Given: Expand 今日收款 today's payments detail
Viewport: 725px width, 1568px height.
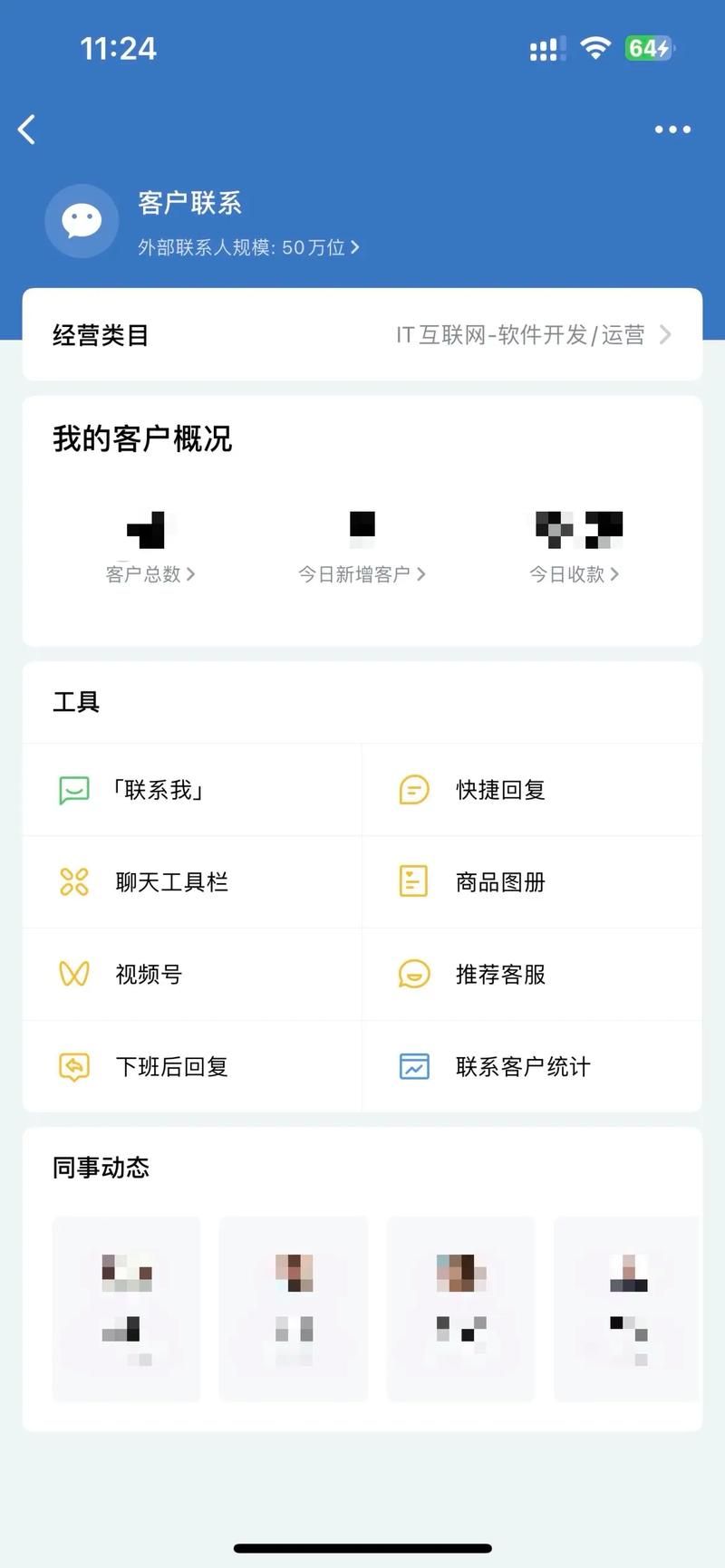Looking at the screenshot, I should click(575, 573).
